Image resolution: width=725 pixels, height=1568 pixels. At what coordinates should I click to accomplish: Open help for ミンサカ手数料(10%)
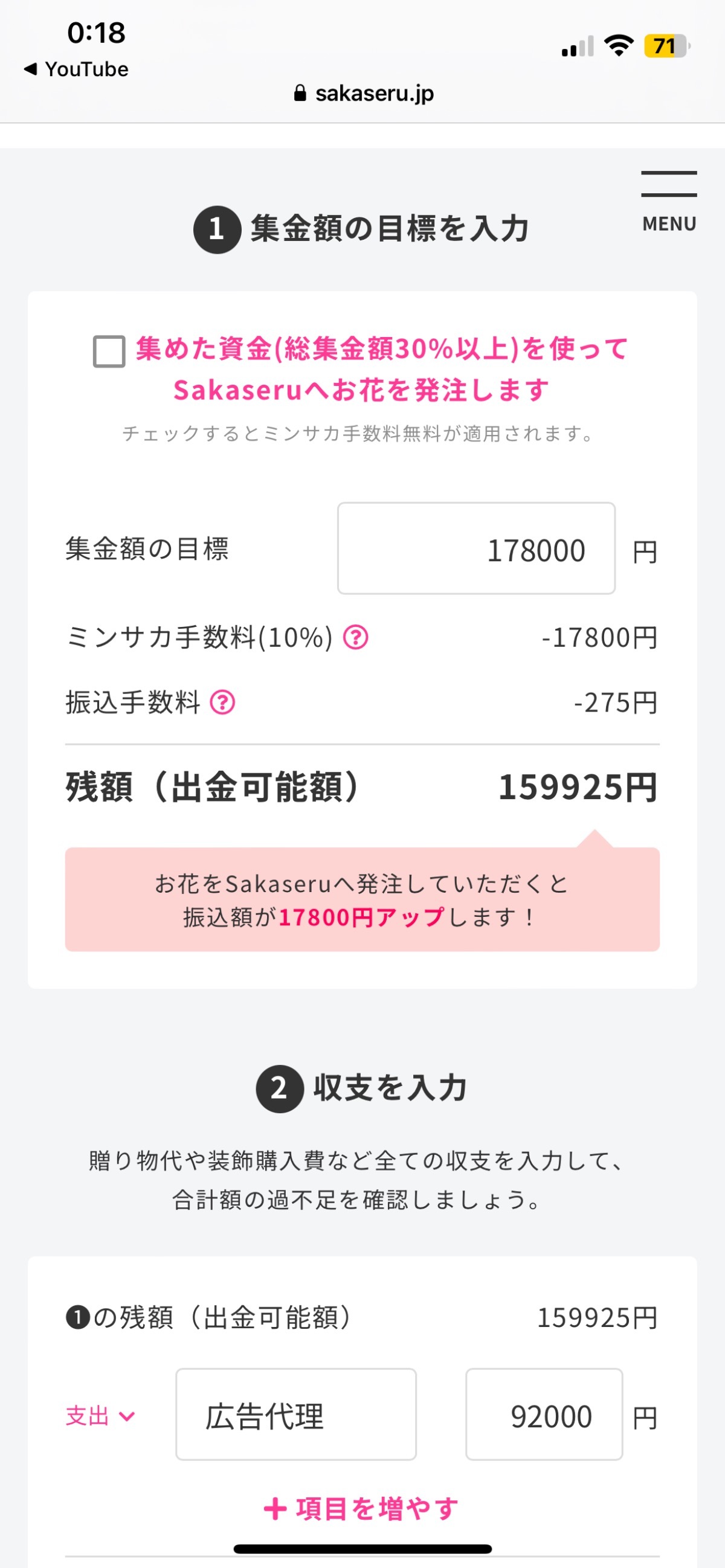pos(355,638)
